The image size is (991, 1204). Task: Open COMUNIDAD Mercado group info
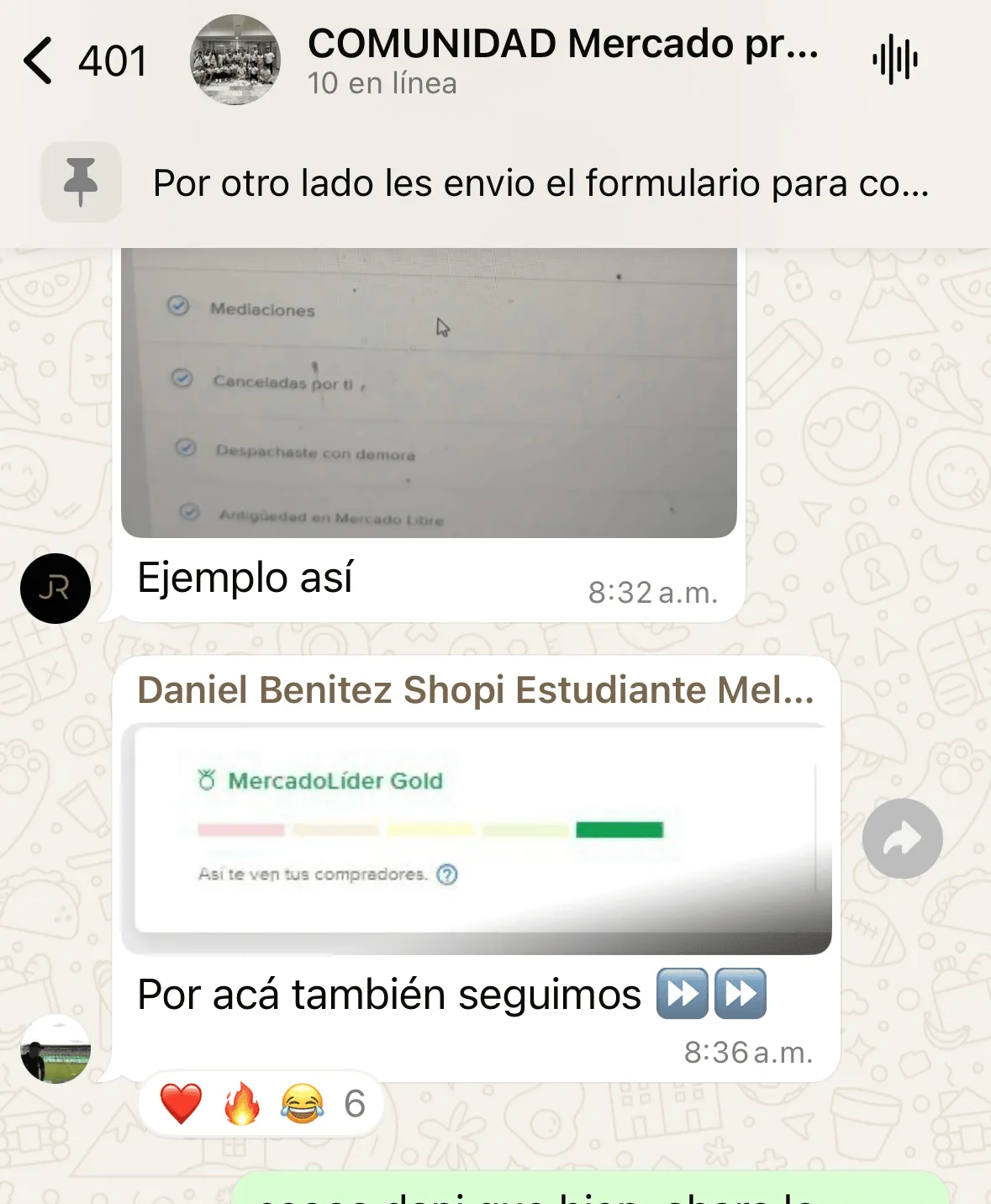point(561,61)
